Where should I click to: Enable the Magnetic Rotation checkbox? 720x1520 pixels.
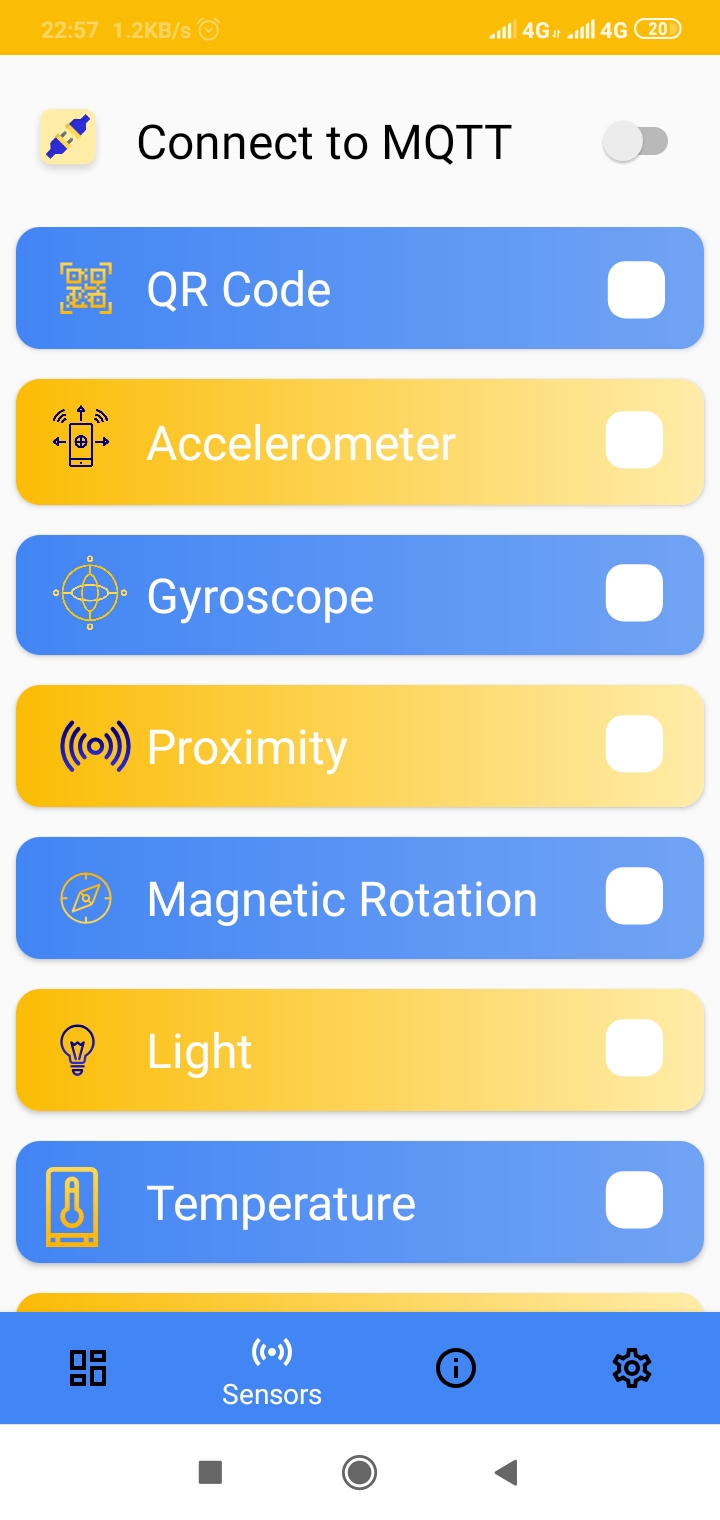click(x=635, y=896)
